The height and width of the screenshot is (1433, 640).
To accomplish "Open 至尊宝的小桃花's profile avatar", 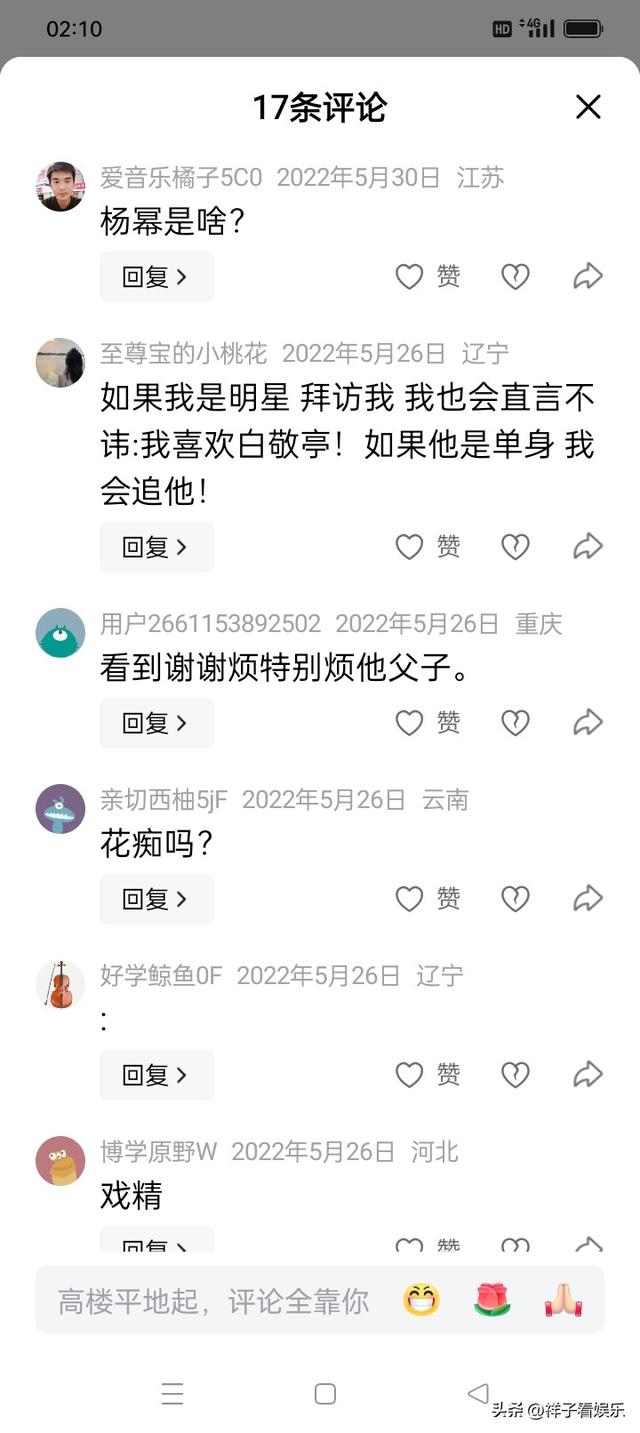I will [x=60, y=362].
